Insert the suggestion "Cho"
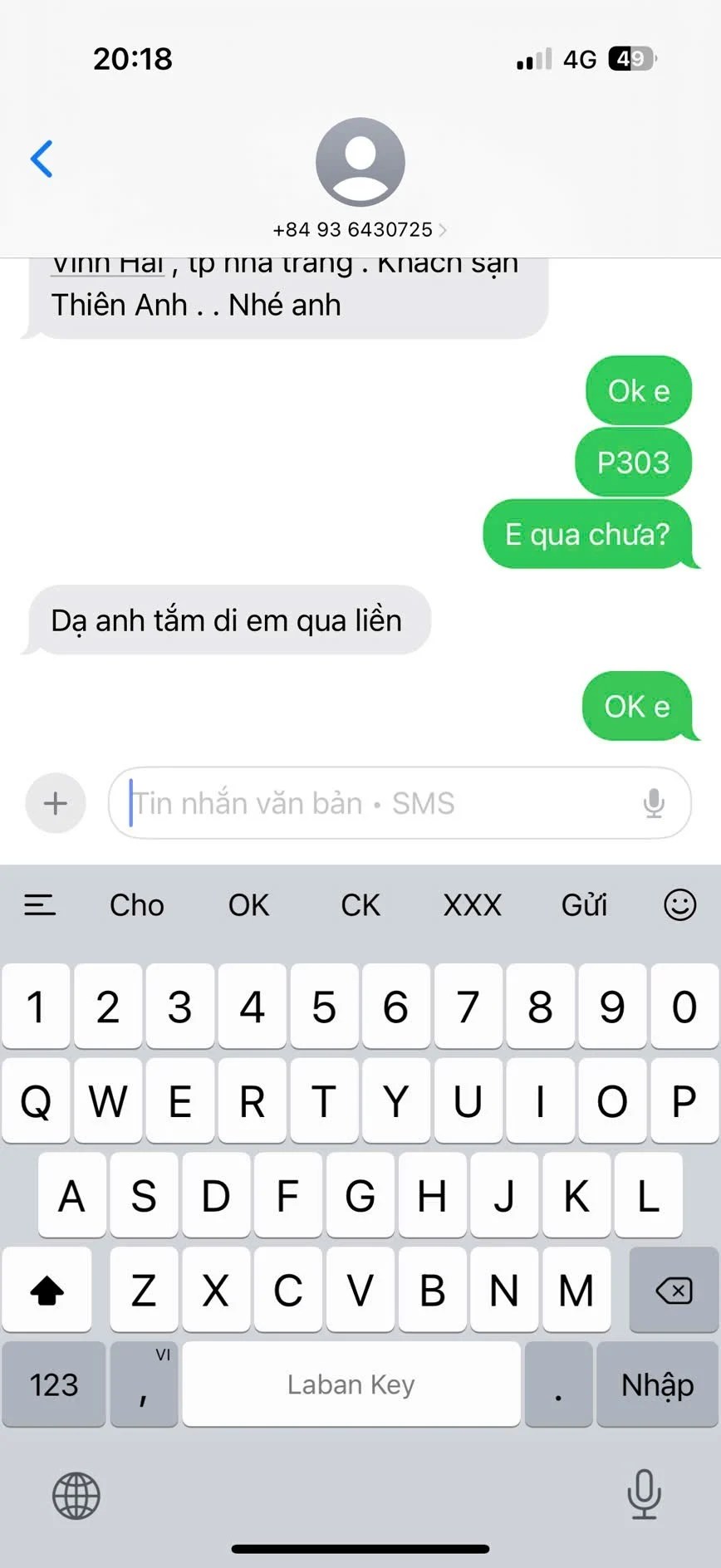 point(137,904)
